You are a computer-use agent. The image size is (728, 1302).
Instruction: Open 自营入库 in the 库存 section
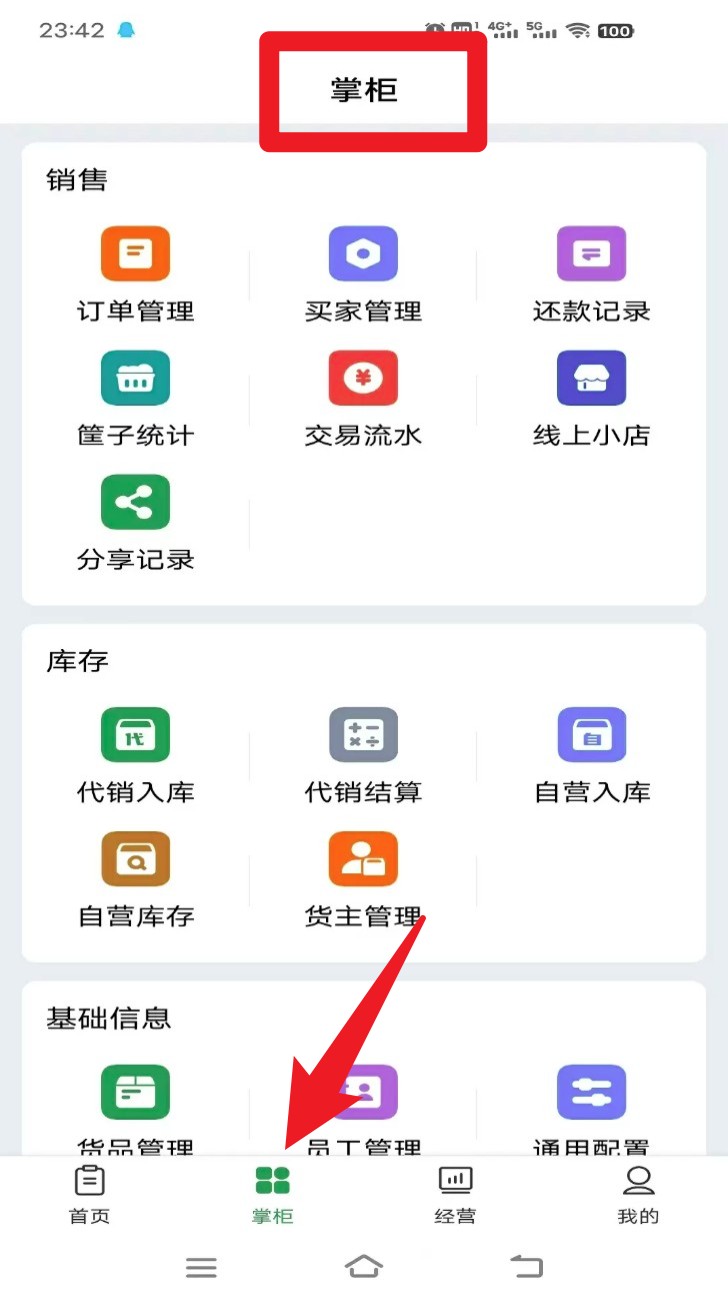click(591, 735)
